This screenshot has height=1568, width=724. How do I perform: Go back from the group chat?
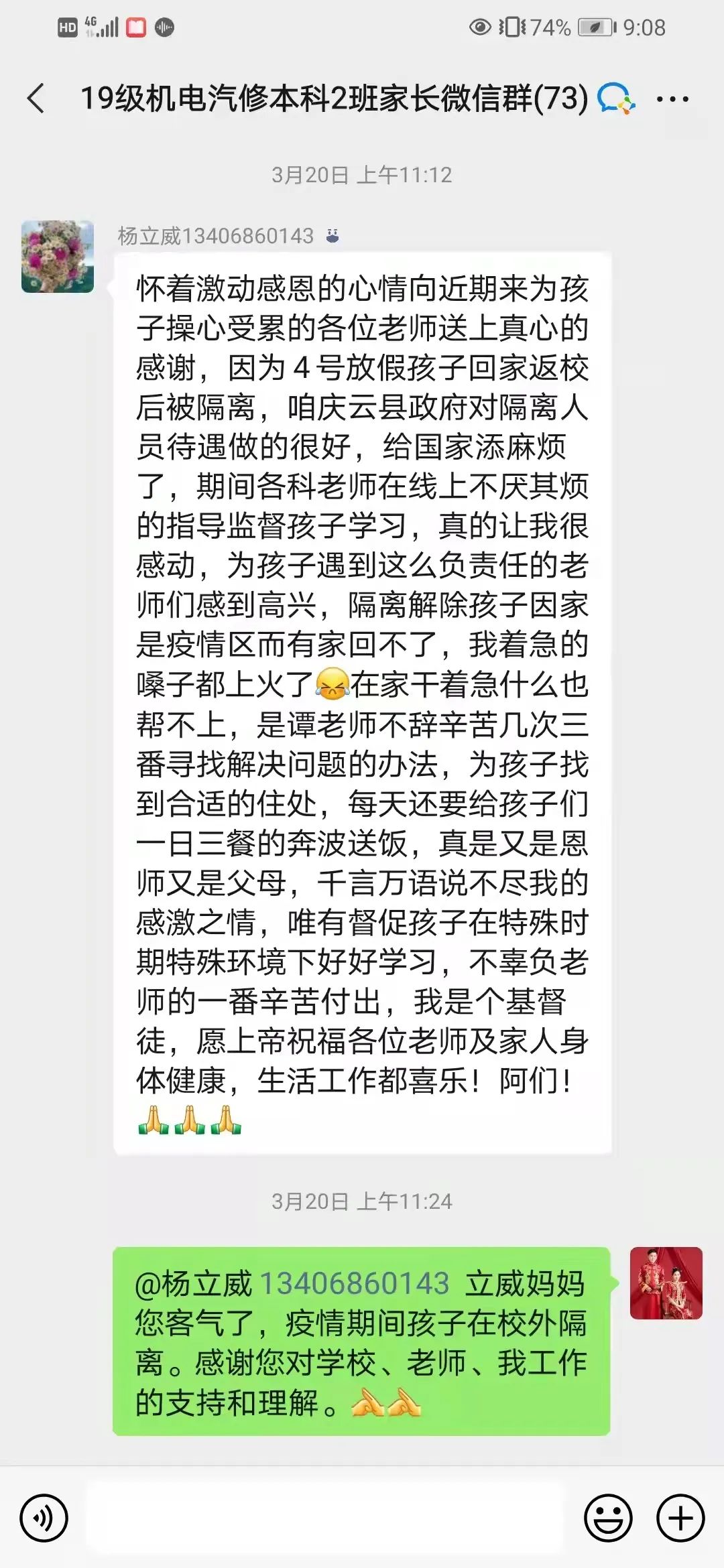[36, 99]
